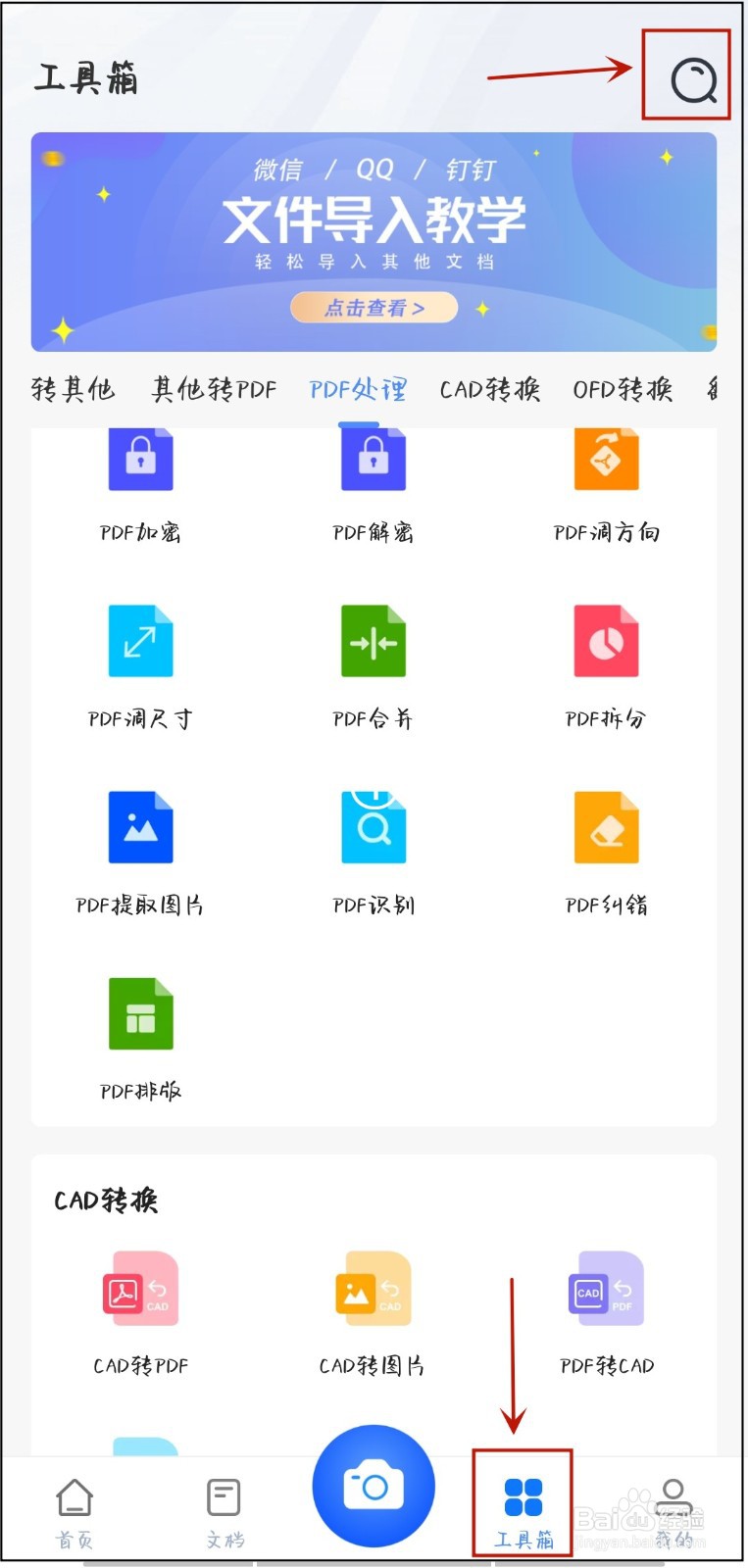Open the camera scan button
The width and height of the screenshot is (748, 1568).
[374, 1487]
